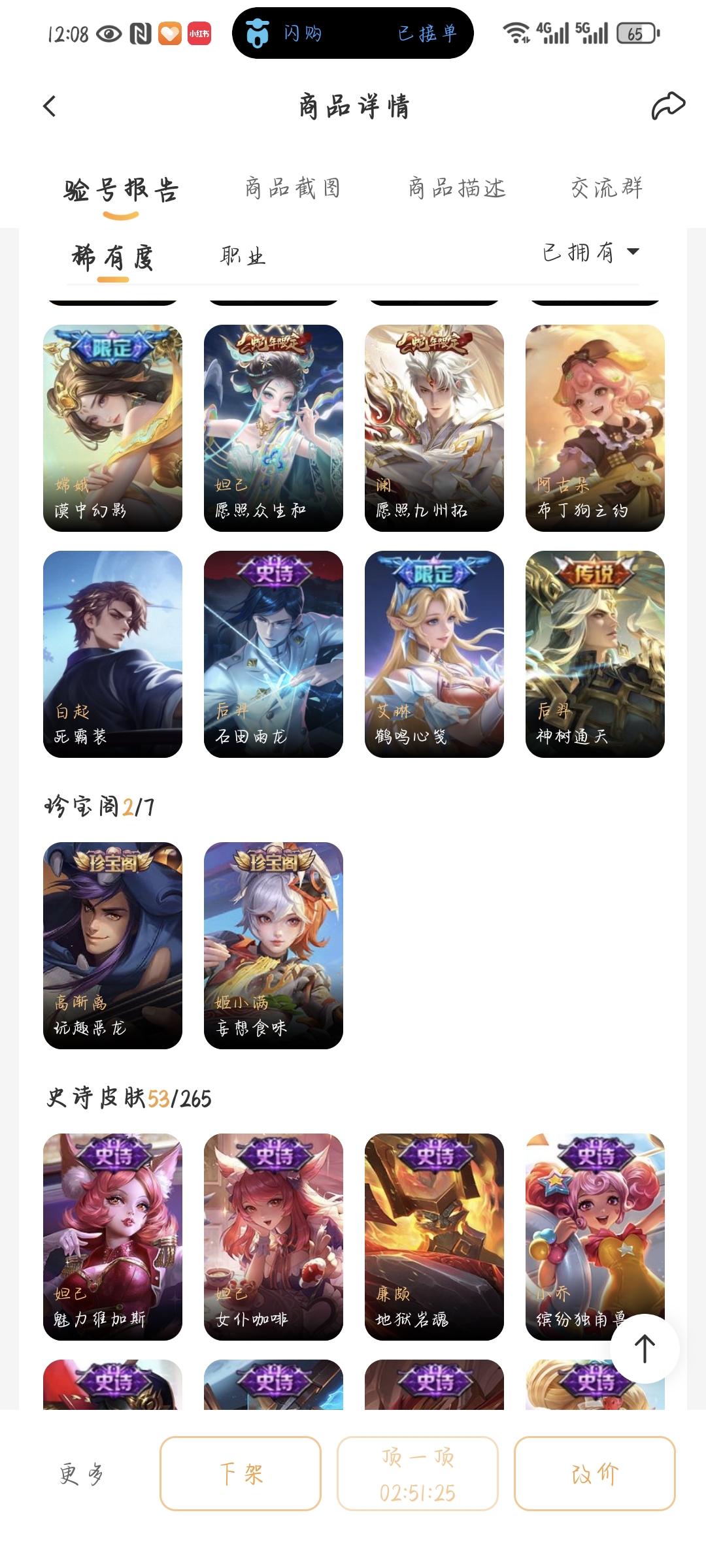Screen dimensions: 706x1568
Task: View the 高渐离 玩趣恶龙 skin card
Action: click(x=112, y=945)
